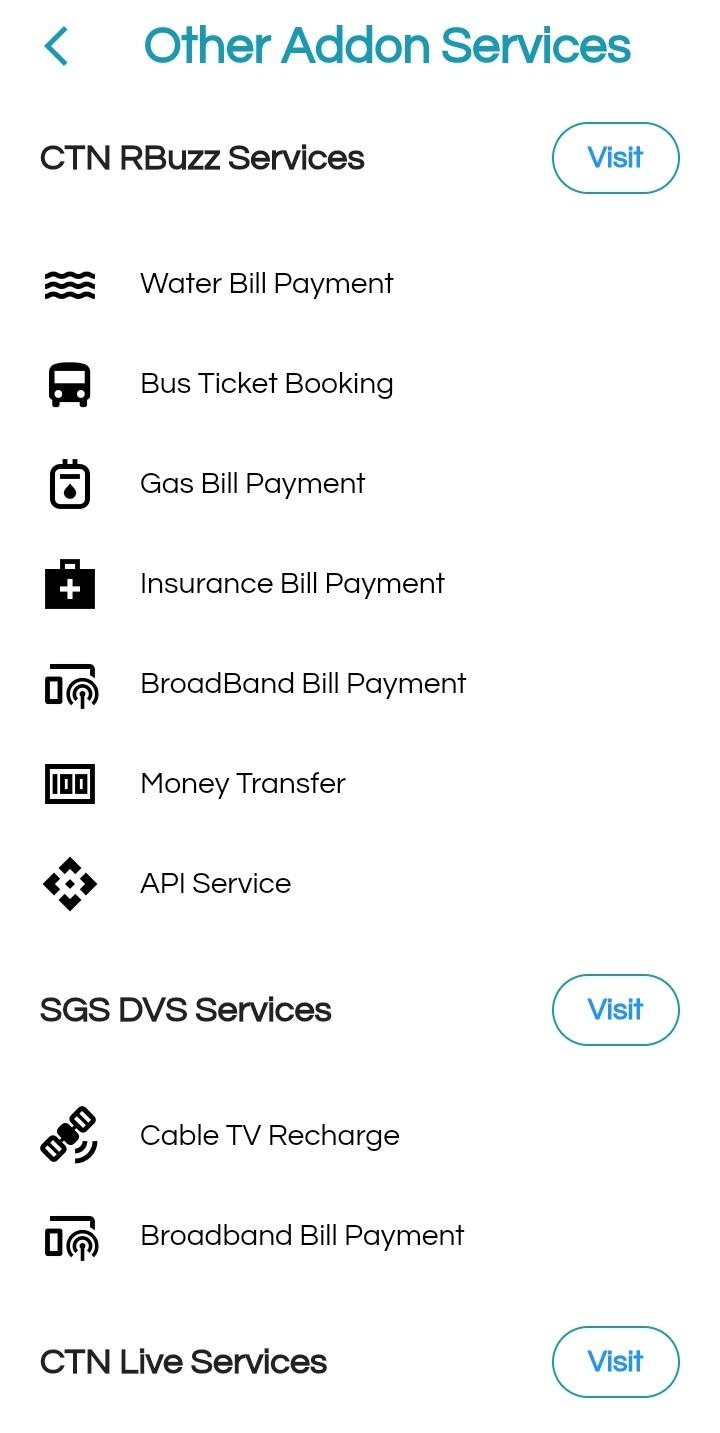The width and height of the screenshot is (720, 1433).
Task: Select Bus Ticket Booking
Action: (x=360, y=384)
